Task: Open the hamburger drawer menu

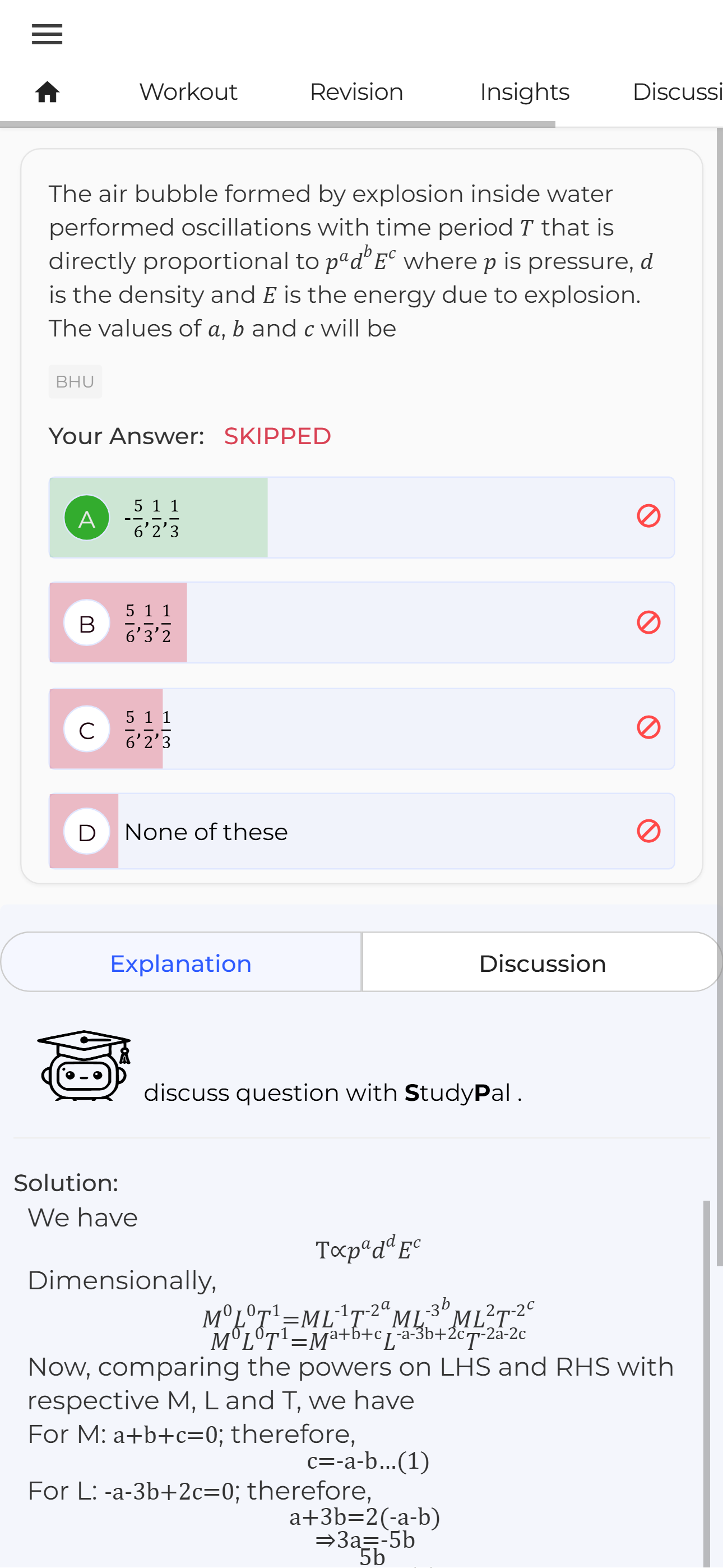Action: 47,34
